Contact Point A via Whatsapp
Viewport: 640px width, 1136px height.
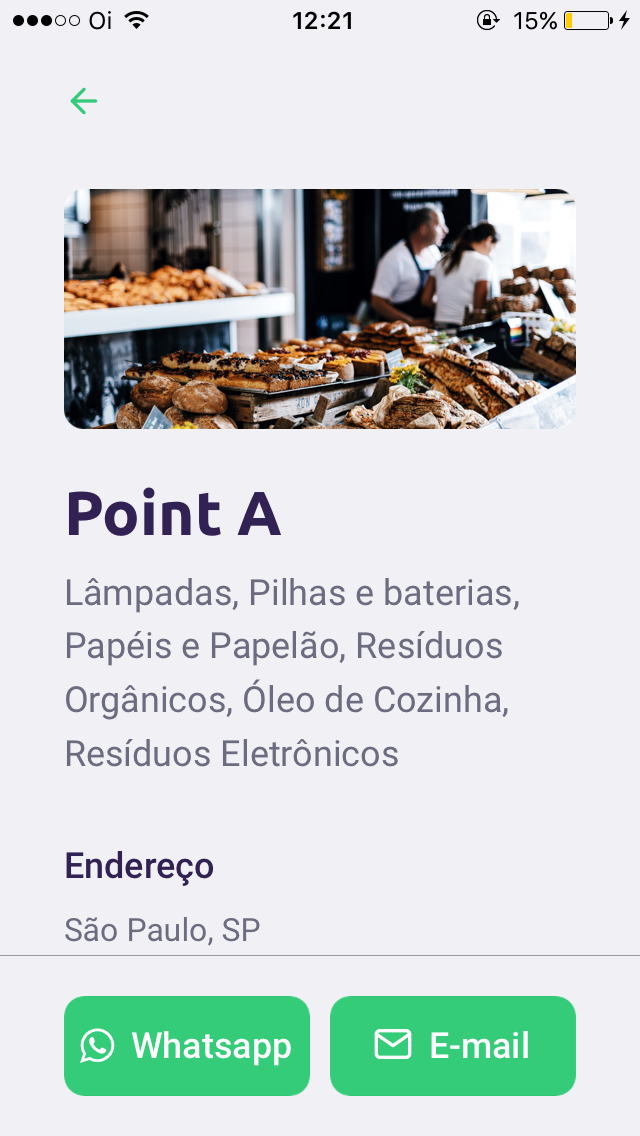(187, 1045)
